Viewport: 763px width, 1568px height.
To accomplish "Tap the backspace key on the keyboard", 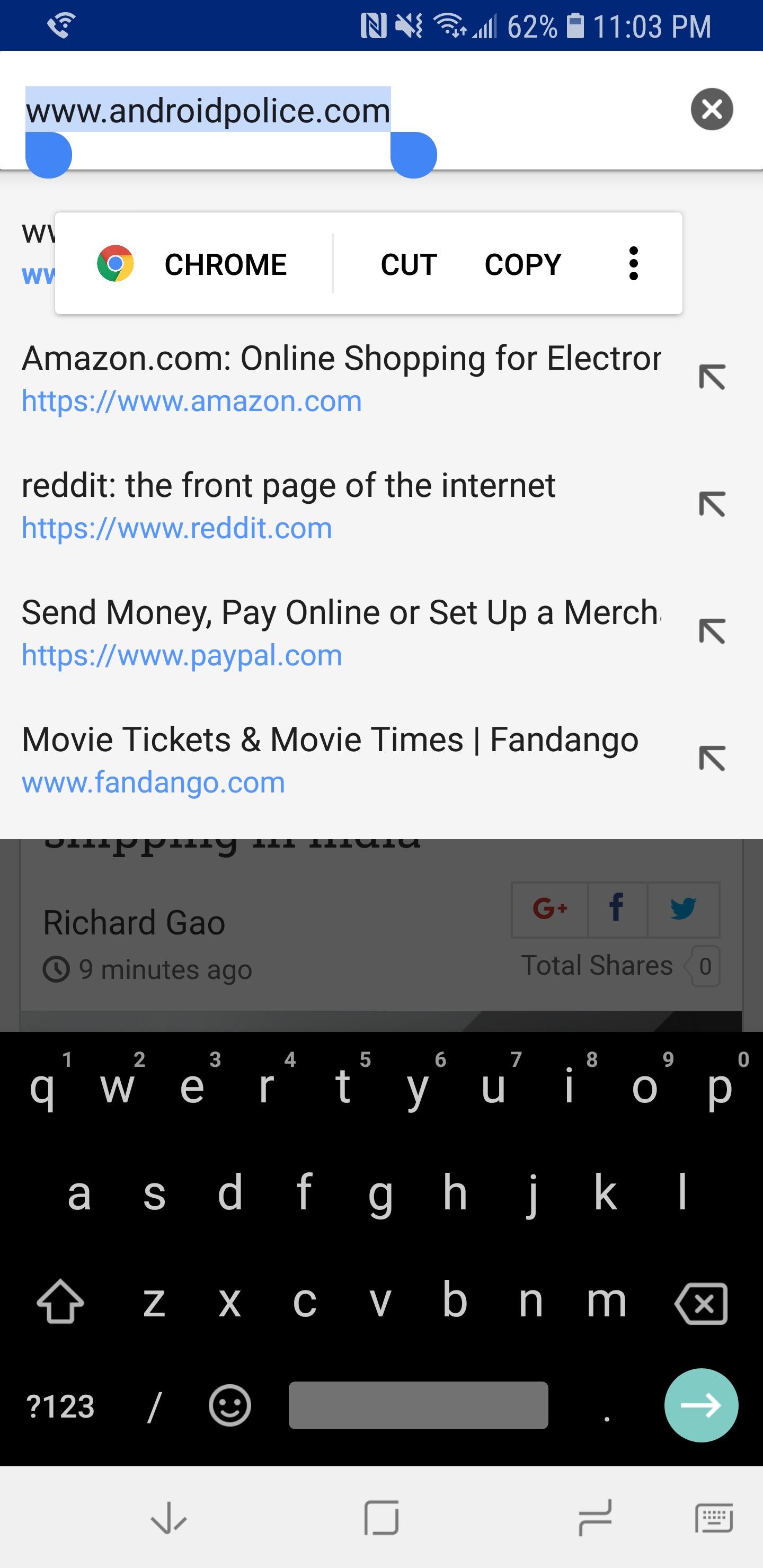I will (701, 1303).
